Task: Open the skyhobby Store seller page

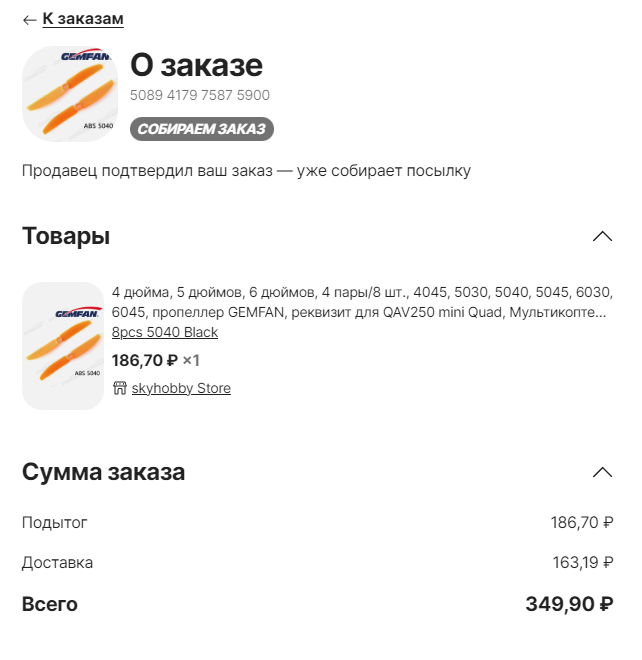Action: tap(181, 388)
